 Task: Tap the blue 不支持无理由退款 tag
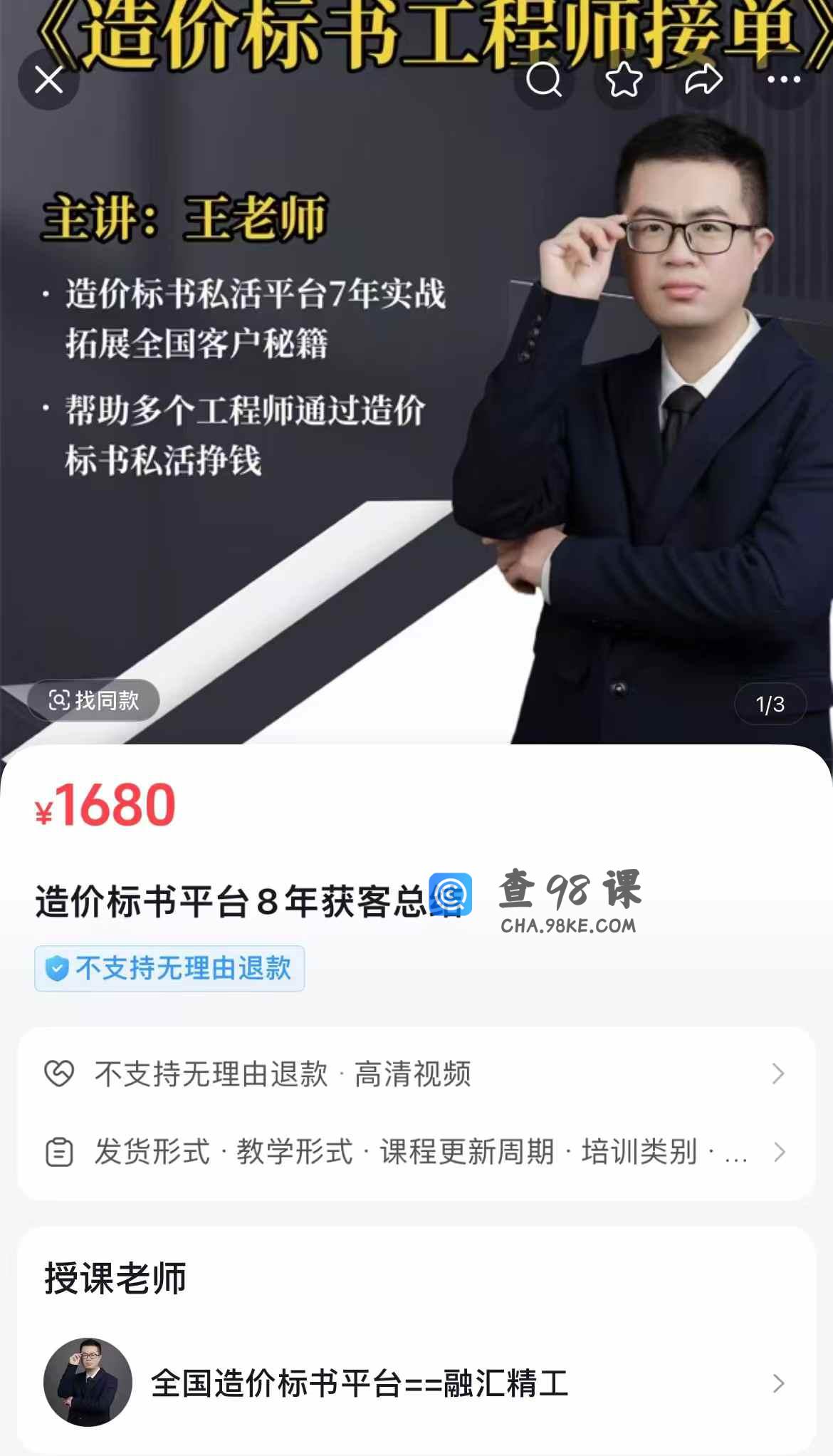(x=169, y=968)
